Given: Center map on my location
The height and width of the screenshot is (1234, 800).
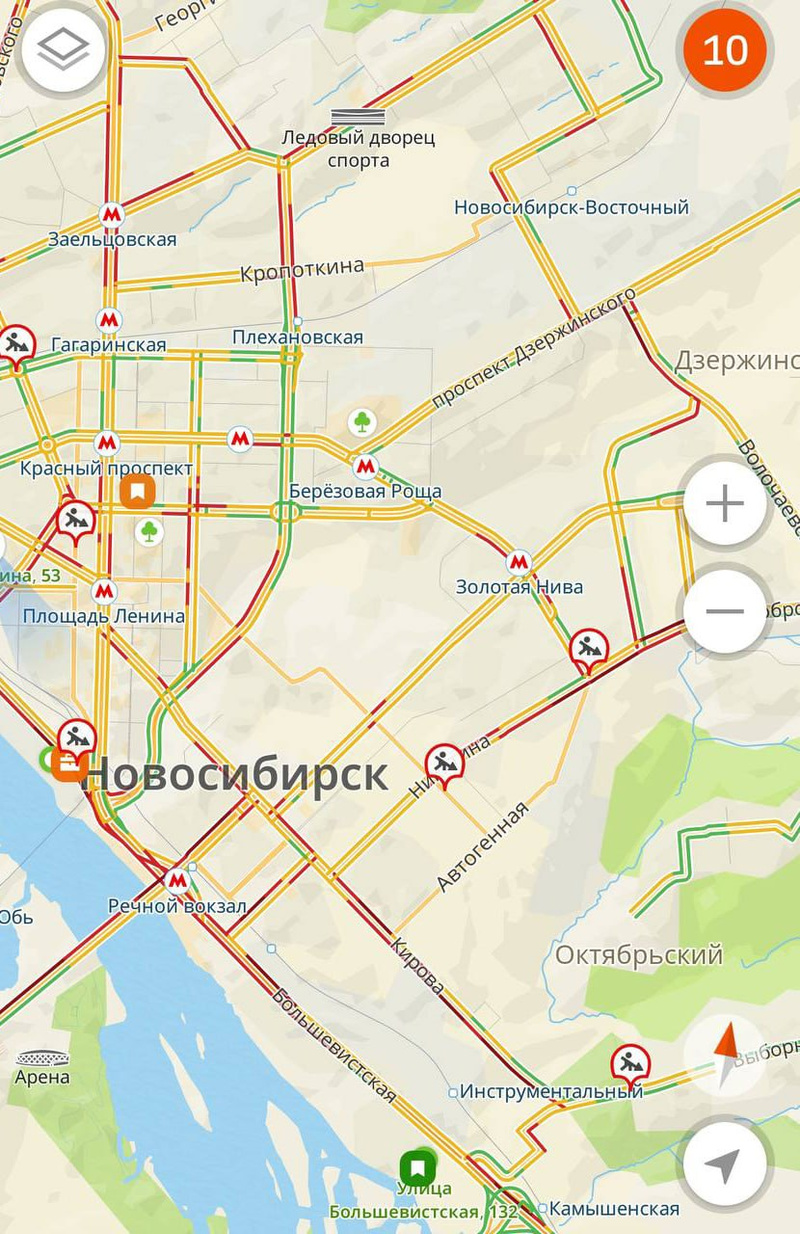Looking at the screenshot, I should [725, 1164].
